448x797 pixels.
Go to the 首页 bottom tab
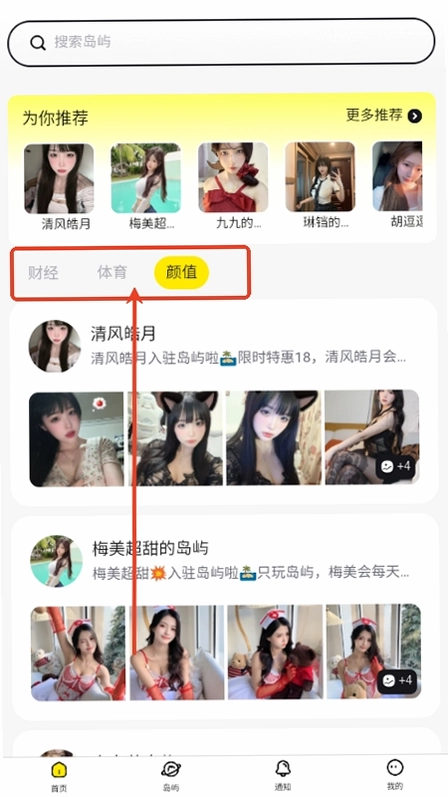[59, 776]
